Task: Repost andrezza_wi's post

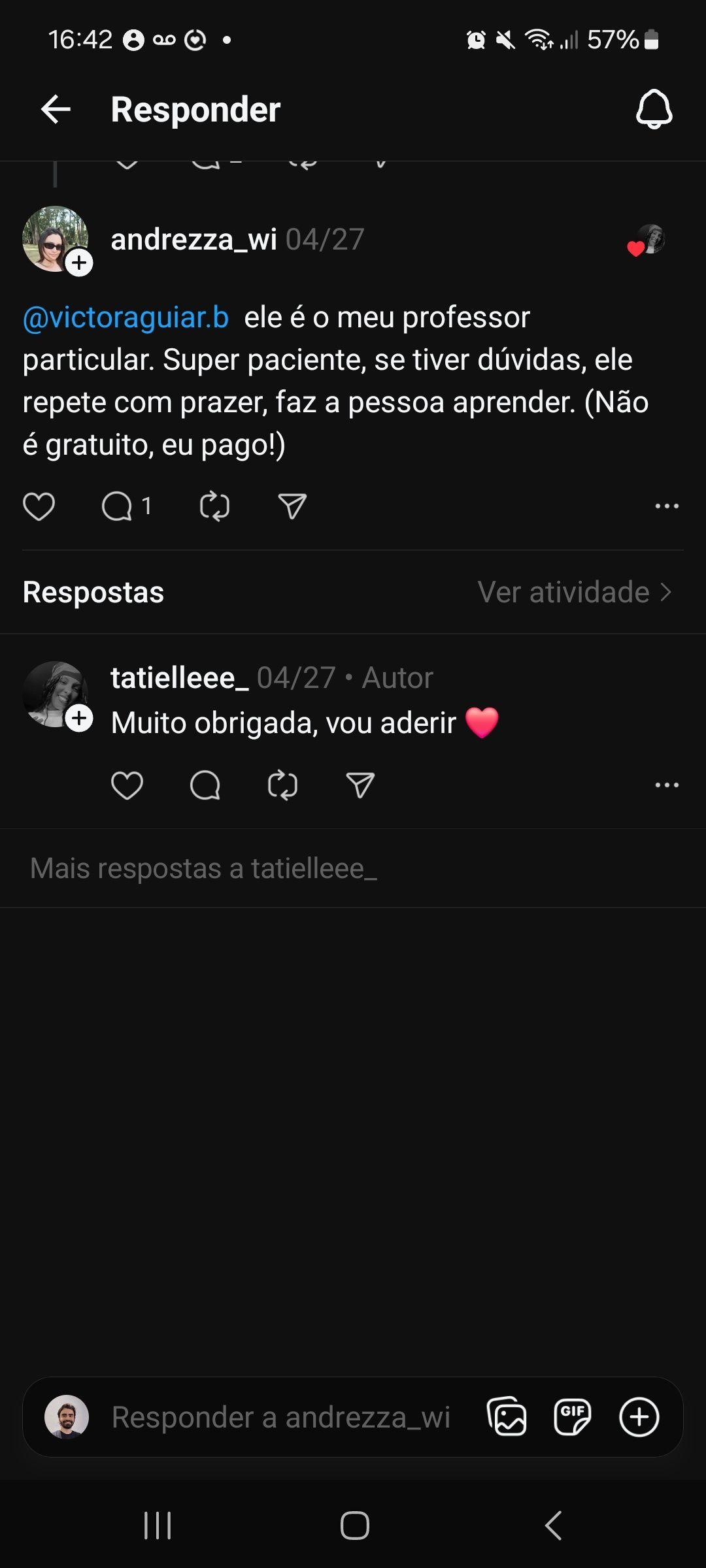Action: (214, 506)
